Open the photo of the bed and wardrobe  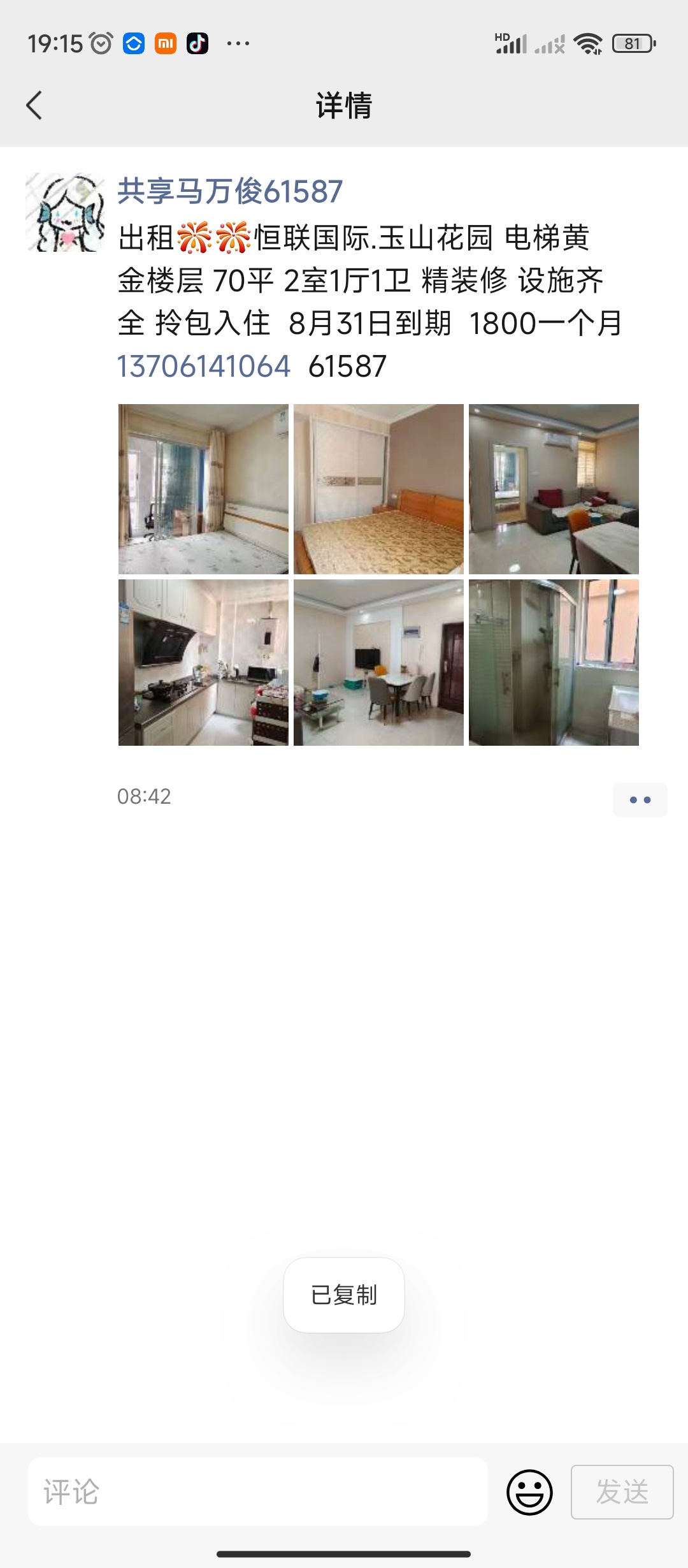click(x=378, y=489)
